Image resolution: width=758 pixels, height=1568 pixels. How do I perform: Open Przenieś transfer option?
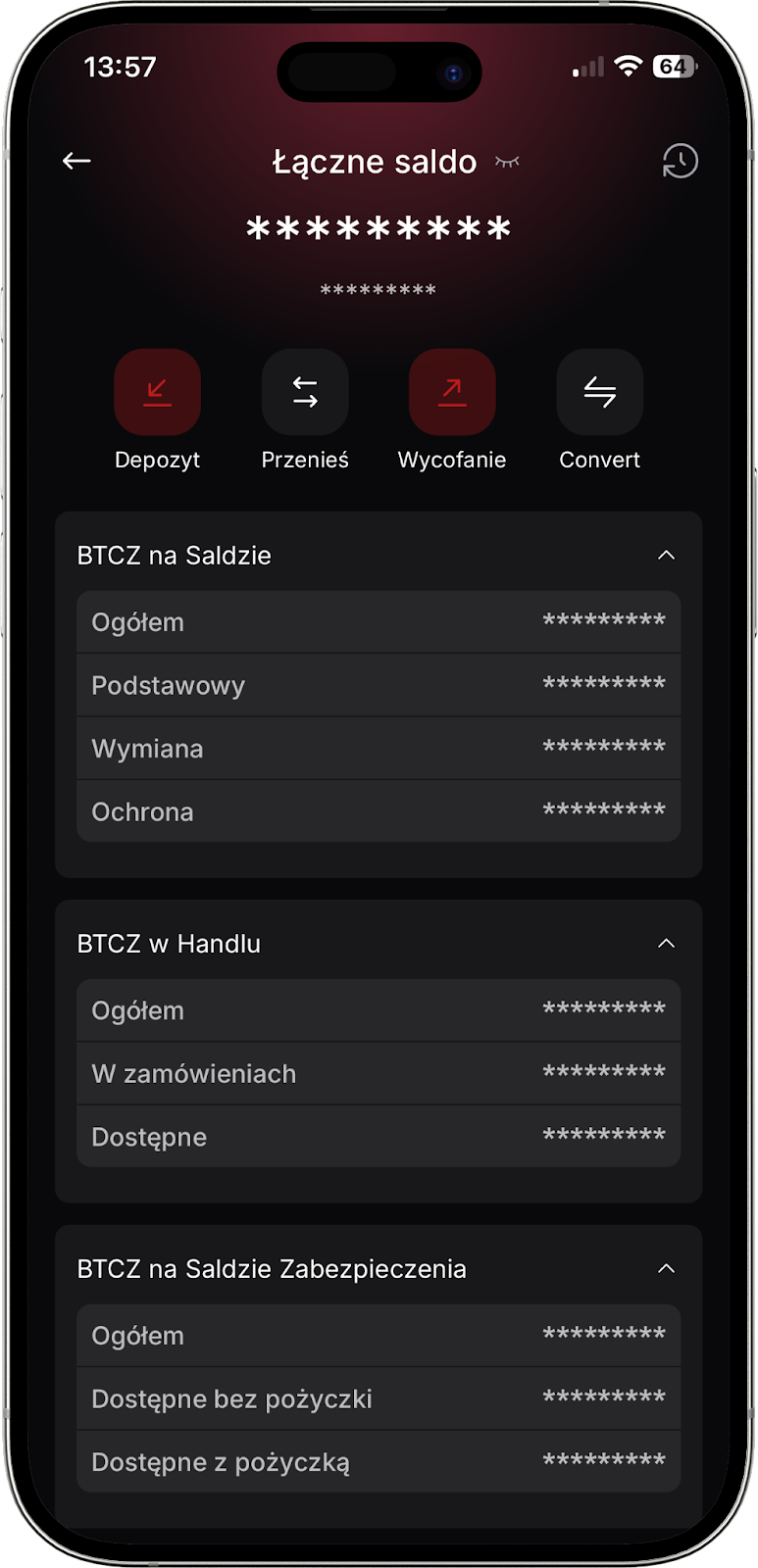[x=305, y=392]
